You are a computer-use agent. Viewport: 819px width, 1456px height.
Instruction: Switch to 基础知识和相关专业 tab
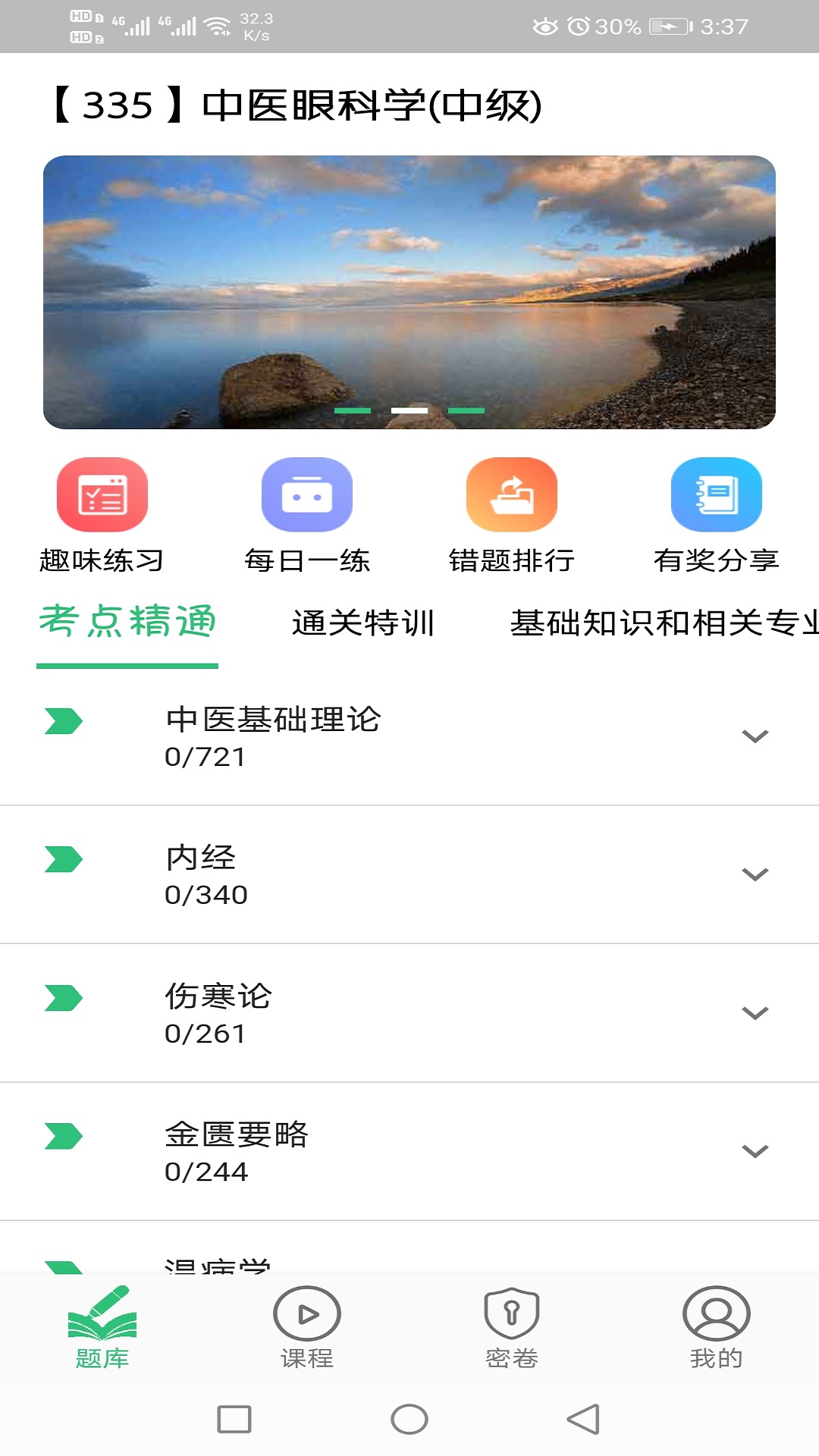point(664,623)
